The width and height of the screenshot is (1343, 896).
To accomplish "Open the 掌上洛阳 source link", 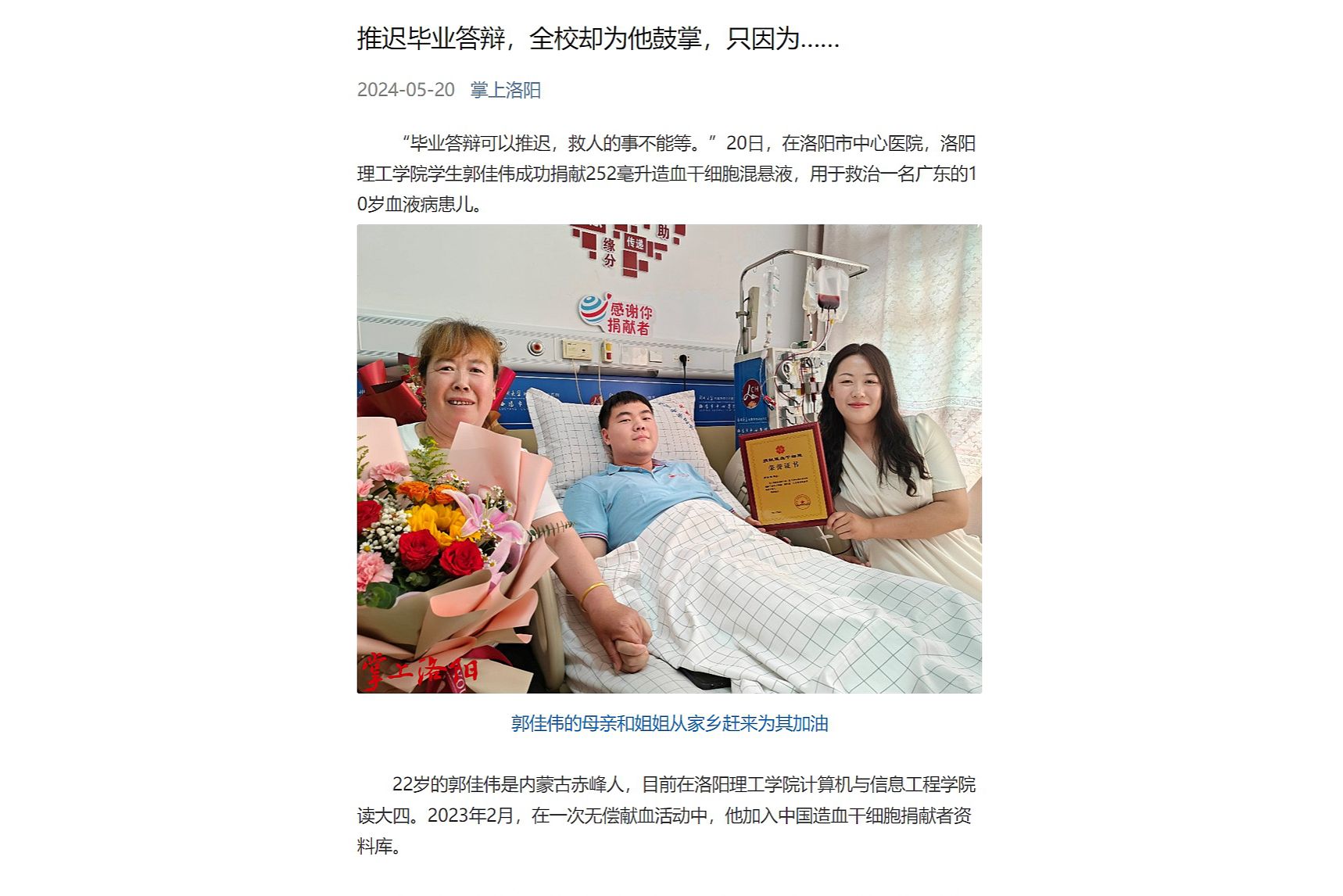I will [x=505, y=90].
